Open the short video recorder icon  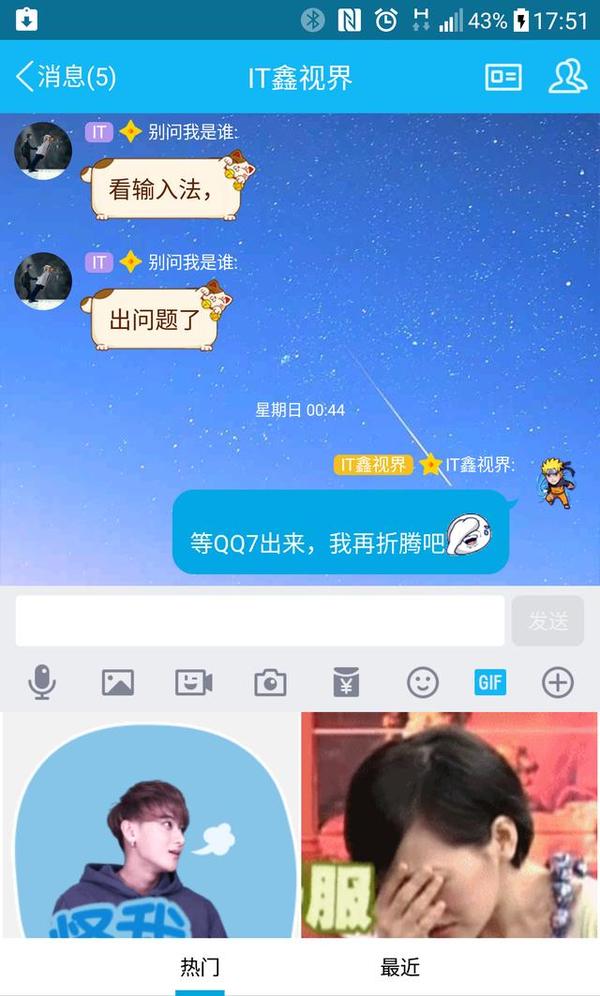coord(194,683)
